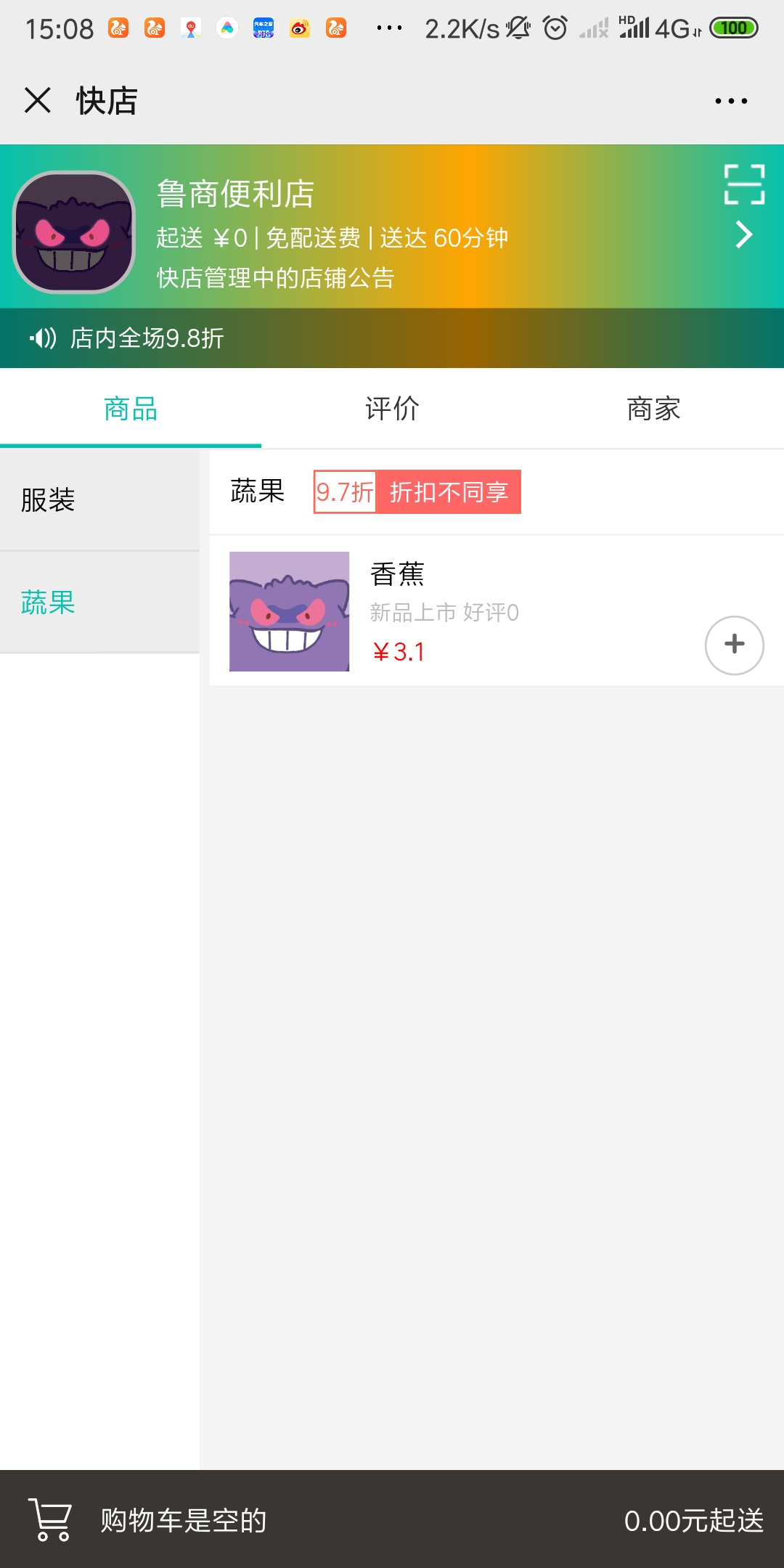The image size is (784, 1568).
Task: Select the 蔬果 category
Action: [99, 603]
